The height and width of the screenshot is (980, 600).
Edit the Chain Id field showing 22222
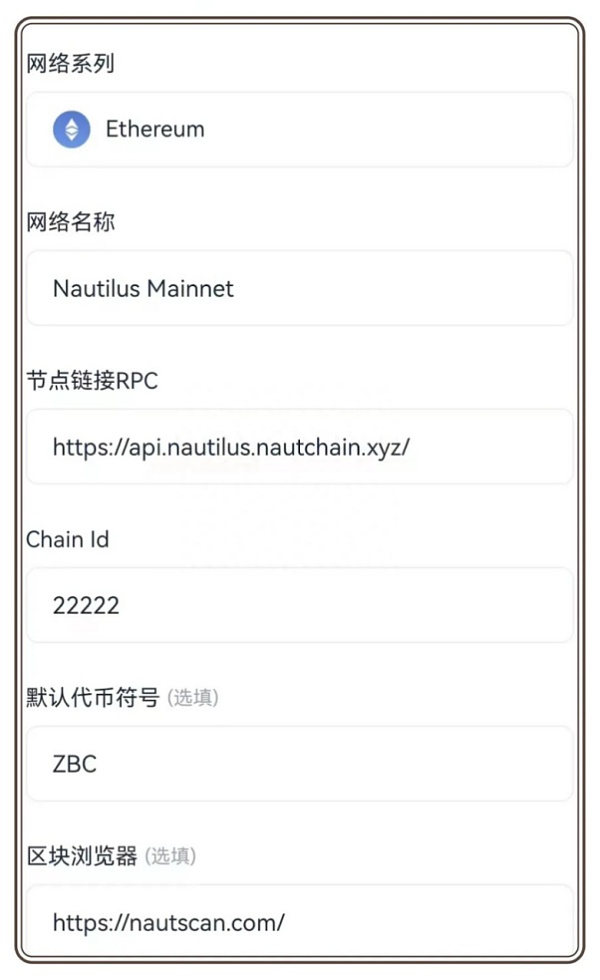299,605
